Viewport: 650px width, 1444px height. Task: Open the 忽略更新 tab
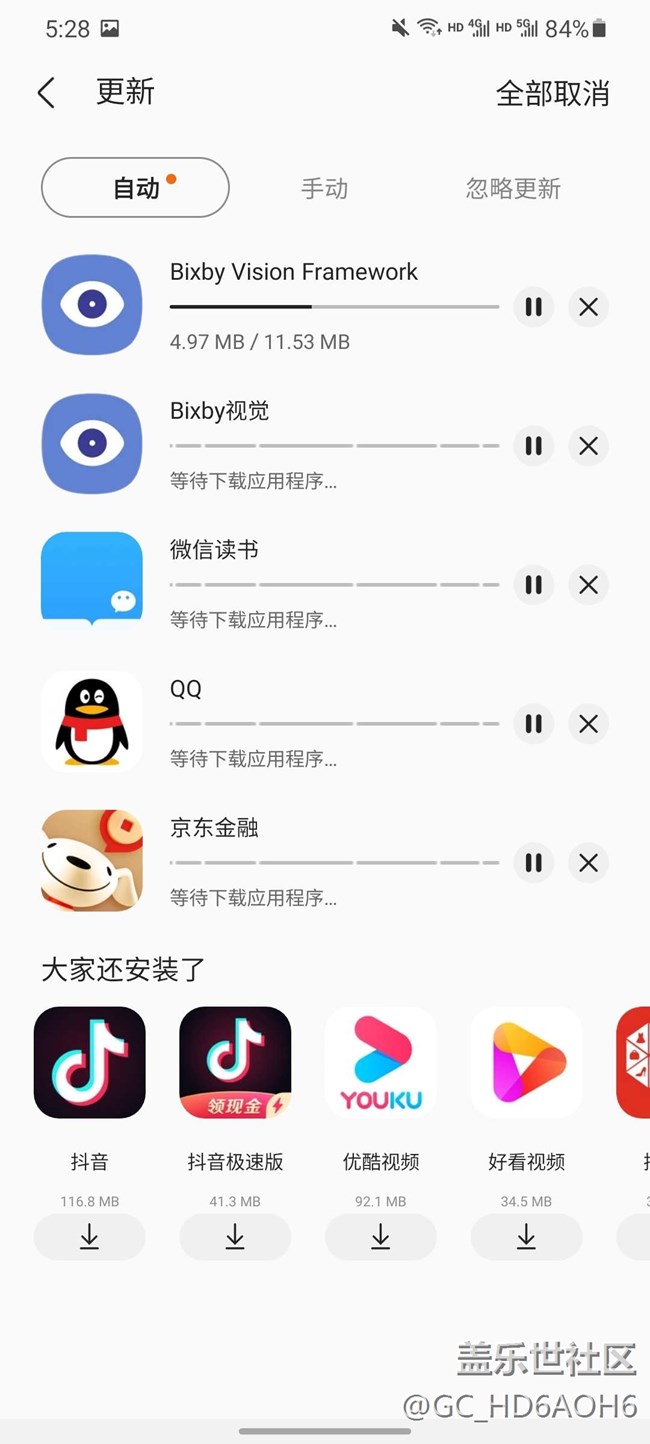coord(513,188)
